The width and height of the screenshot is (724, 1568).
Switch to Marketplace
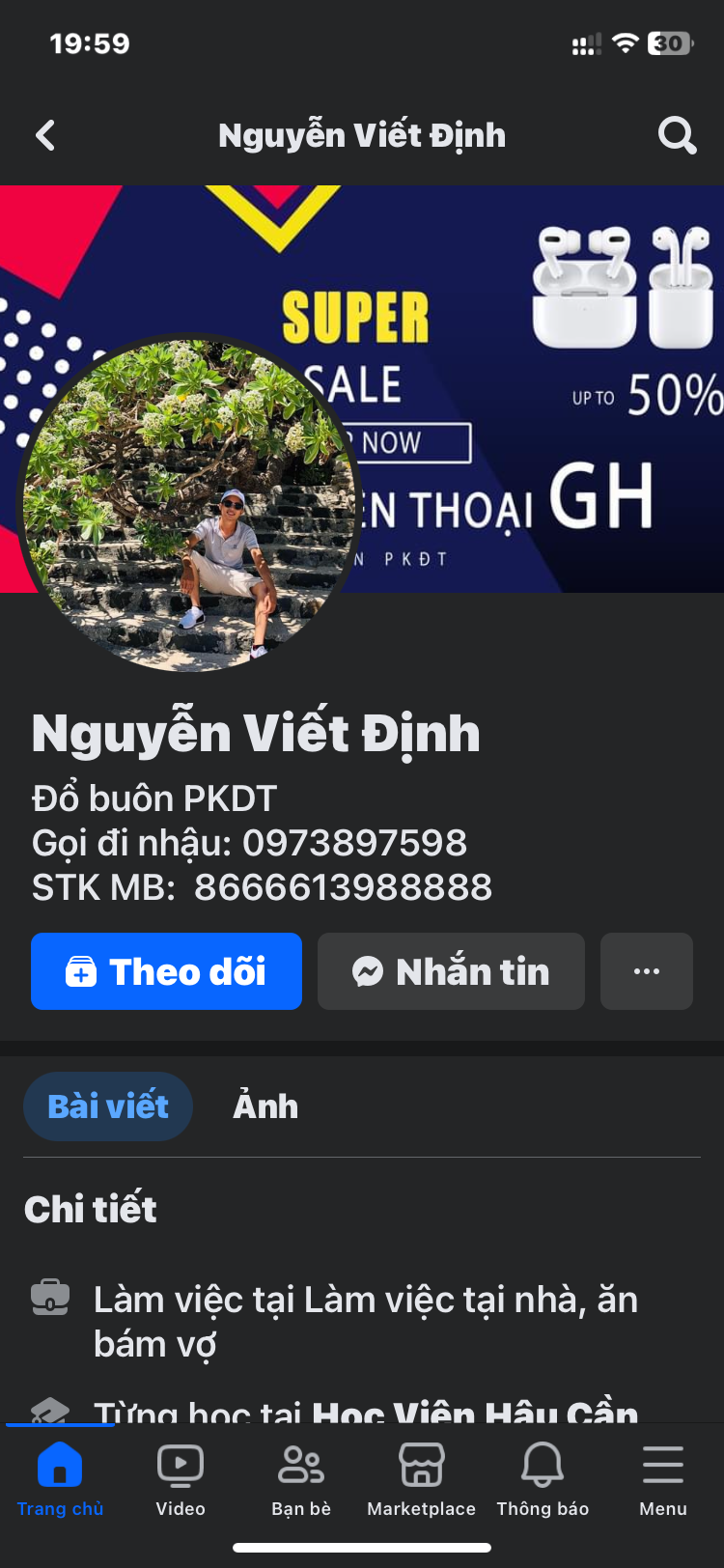tap(422, 1479)
